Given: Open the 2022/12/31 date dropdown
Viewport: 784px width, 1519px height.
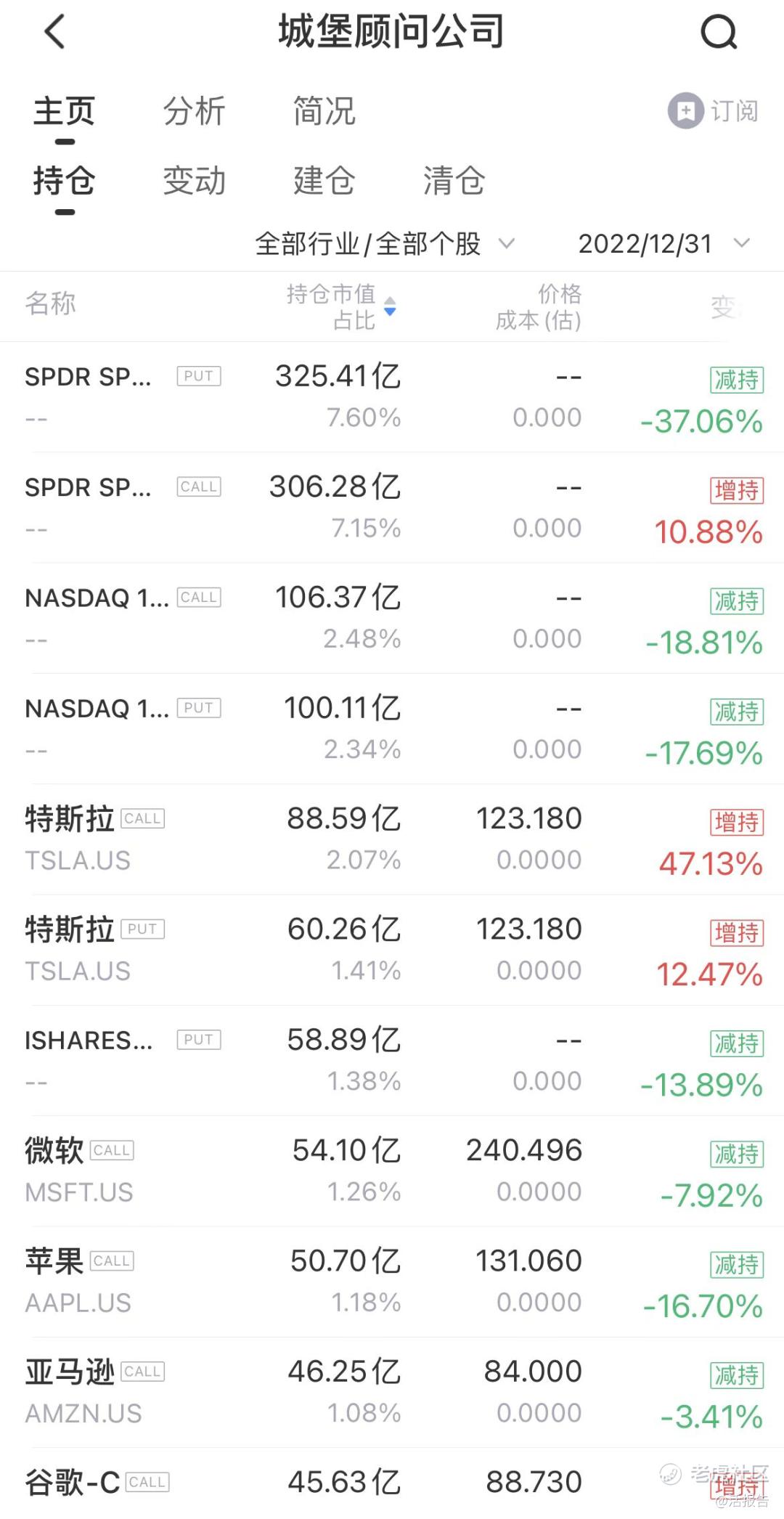Looking at the screenshot, I should coord(662,244).
